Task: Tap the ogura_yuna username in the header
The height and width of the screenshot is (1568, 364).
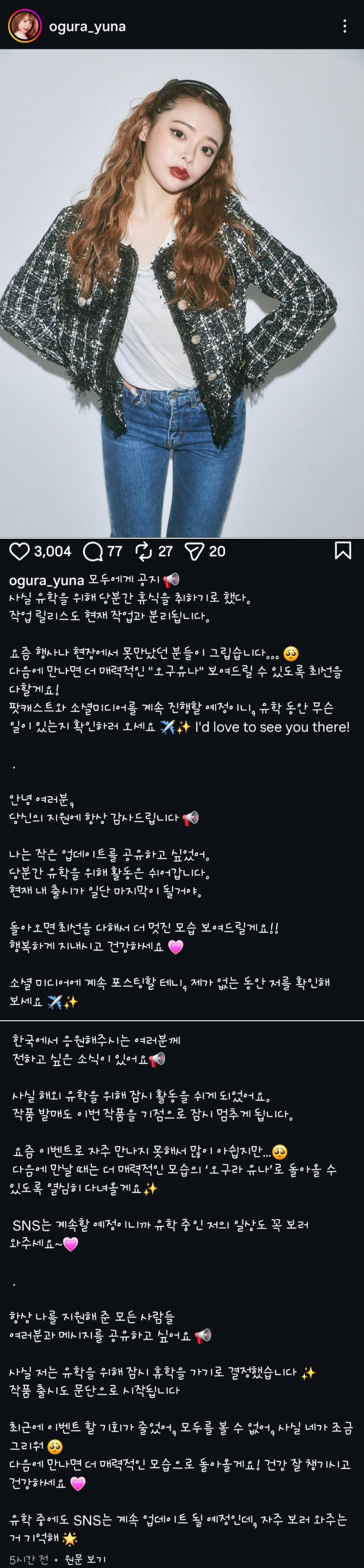Action: click(x=87, y=26)
